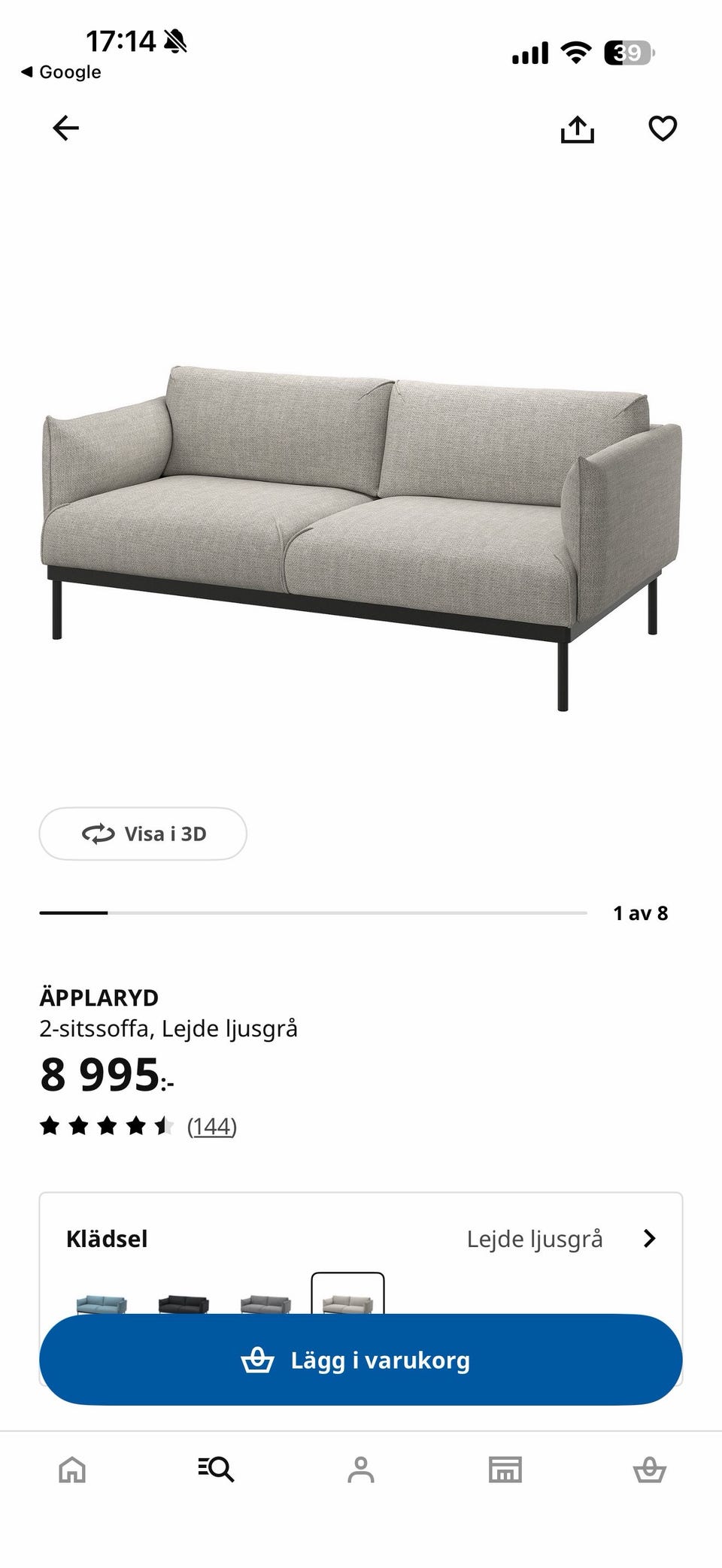Open the search tab

click(x=217, y=1469)
